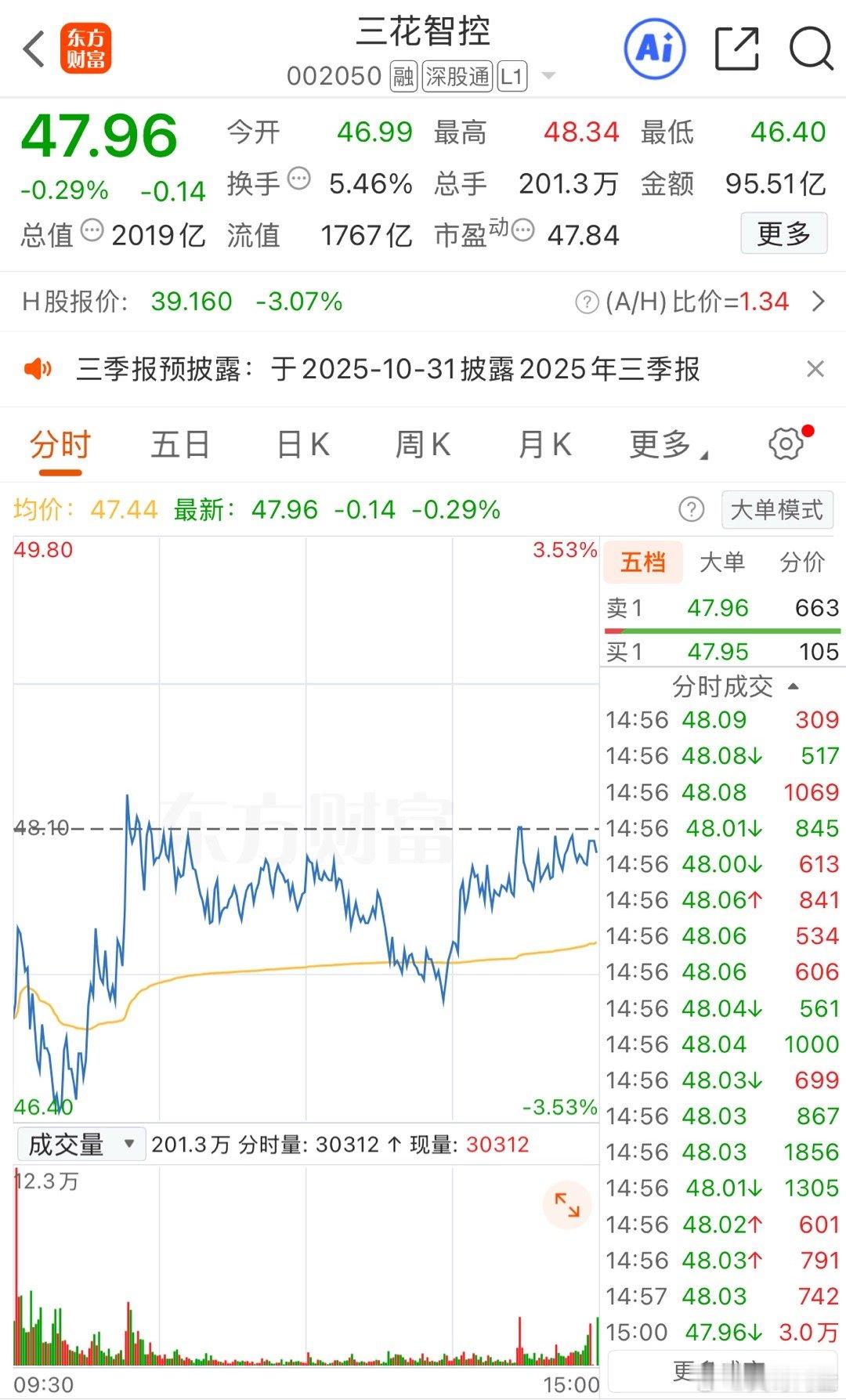Share the stock page
This screenshot has height=1400, width=846.
pyautogui.click(x=735, y=49)
